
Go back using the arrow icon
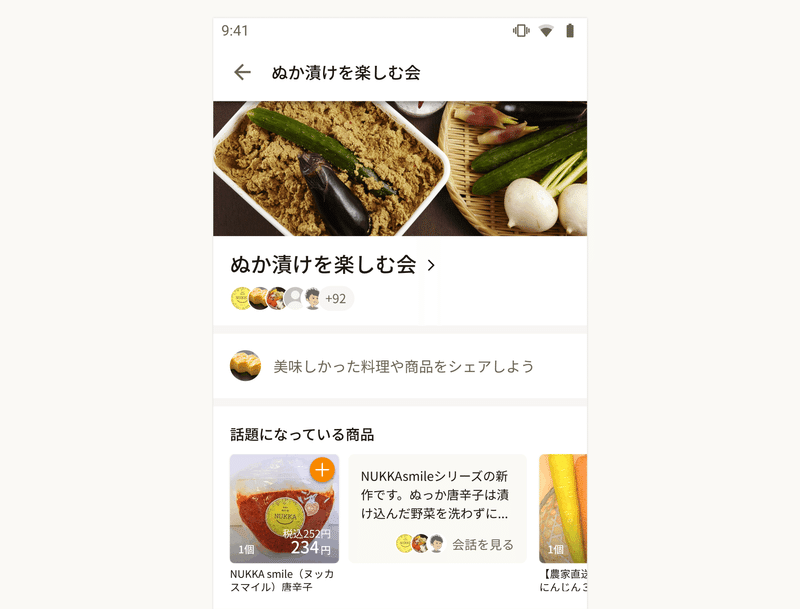[x=242, y=72]
